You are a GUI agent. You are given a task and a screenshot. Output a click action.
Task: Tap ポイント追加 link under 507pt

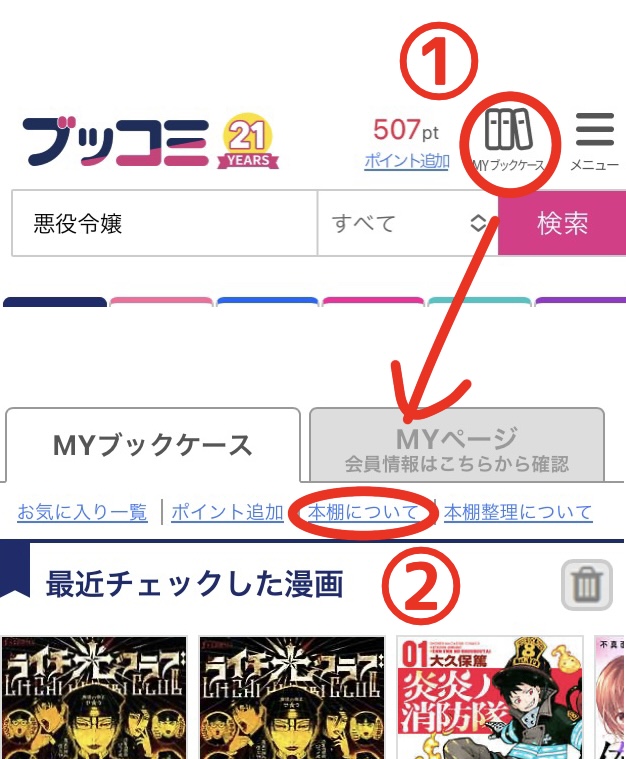point(407,161)
